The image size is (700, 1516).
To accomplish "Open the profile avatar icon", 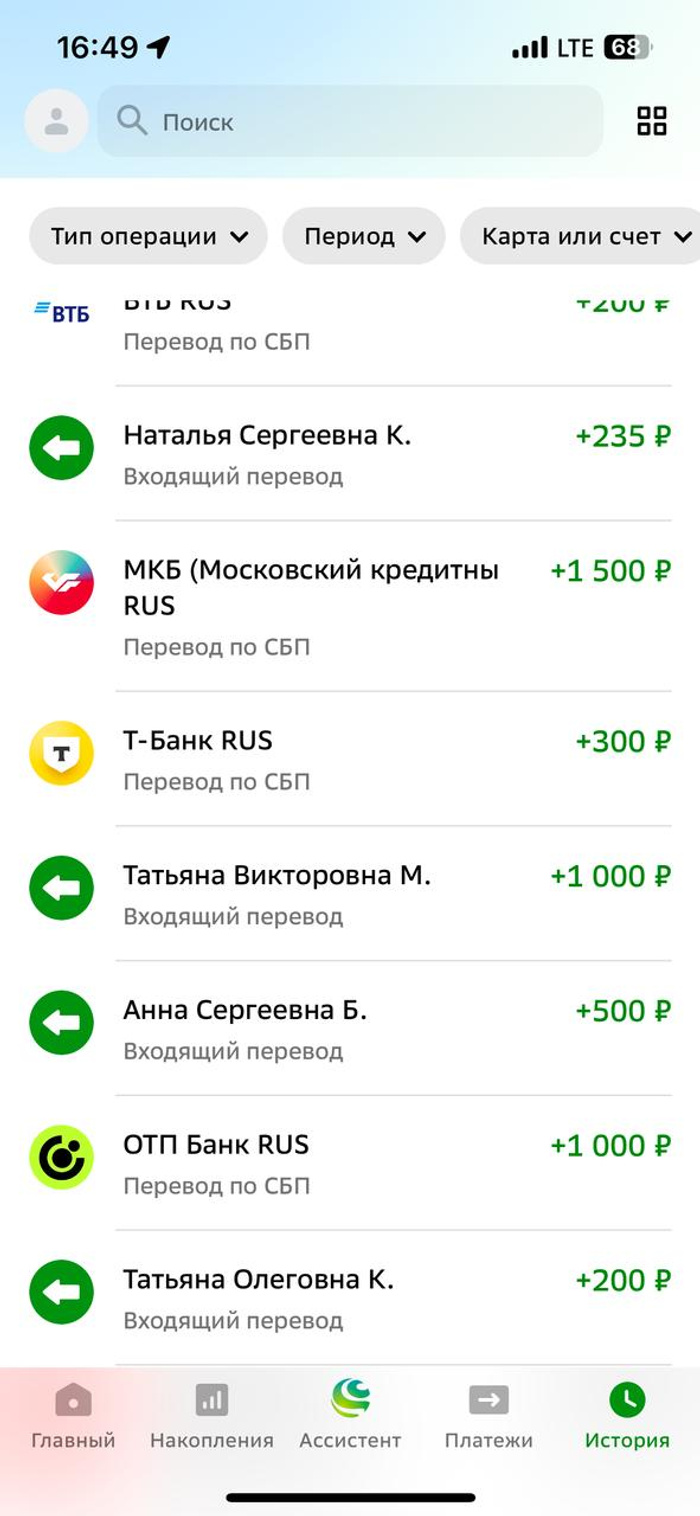I will [56, 122].
